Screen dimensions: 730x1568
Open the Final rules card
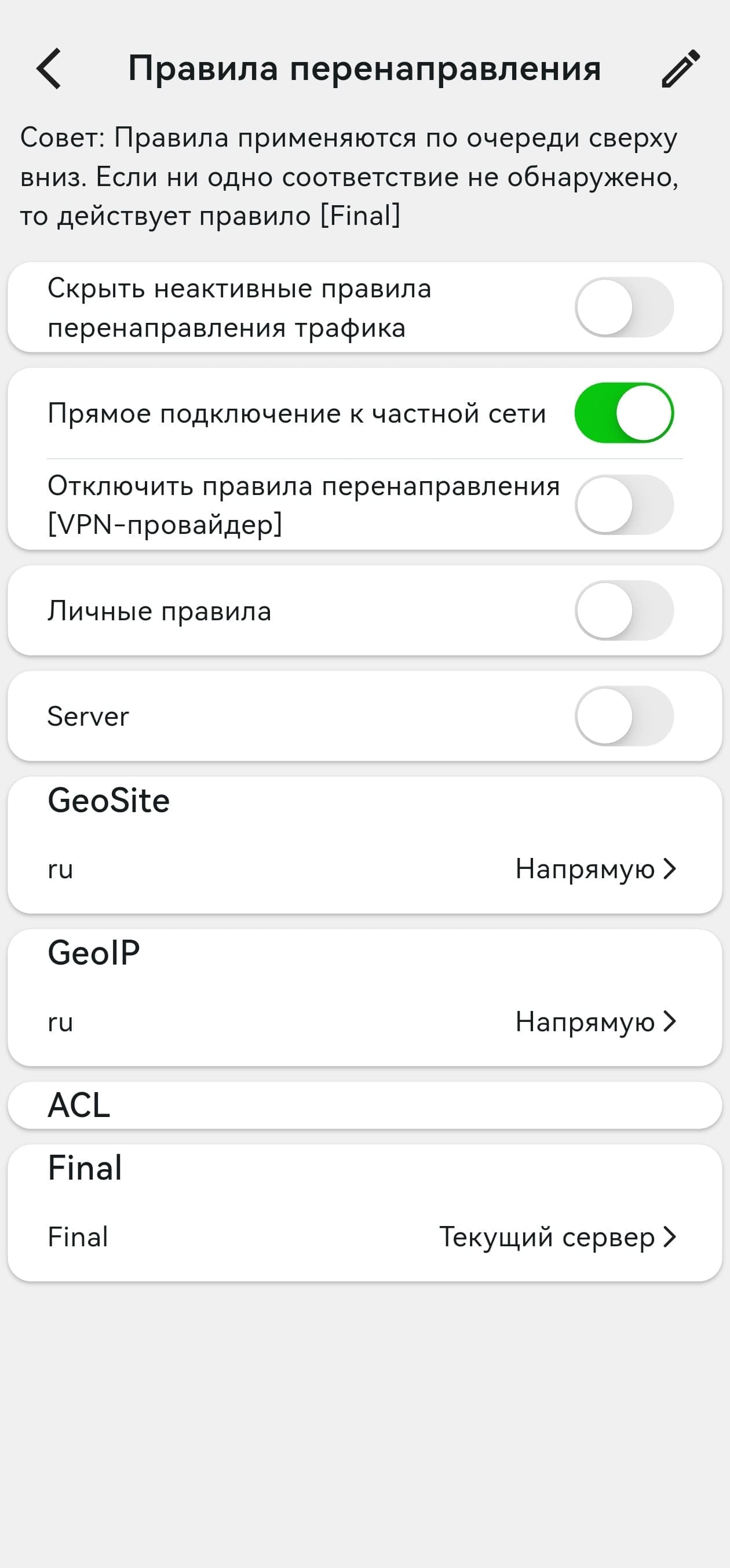(85, 1167)
